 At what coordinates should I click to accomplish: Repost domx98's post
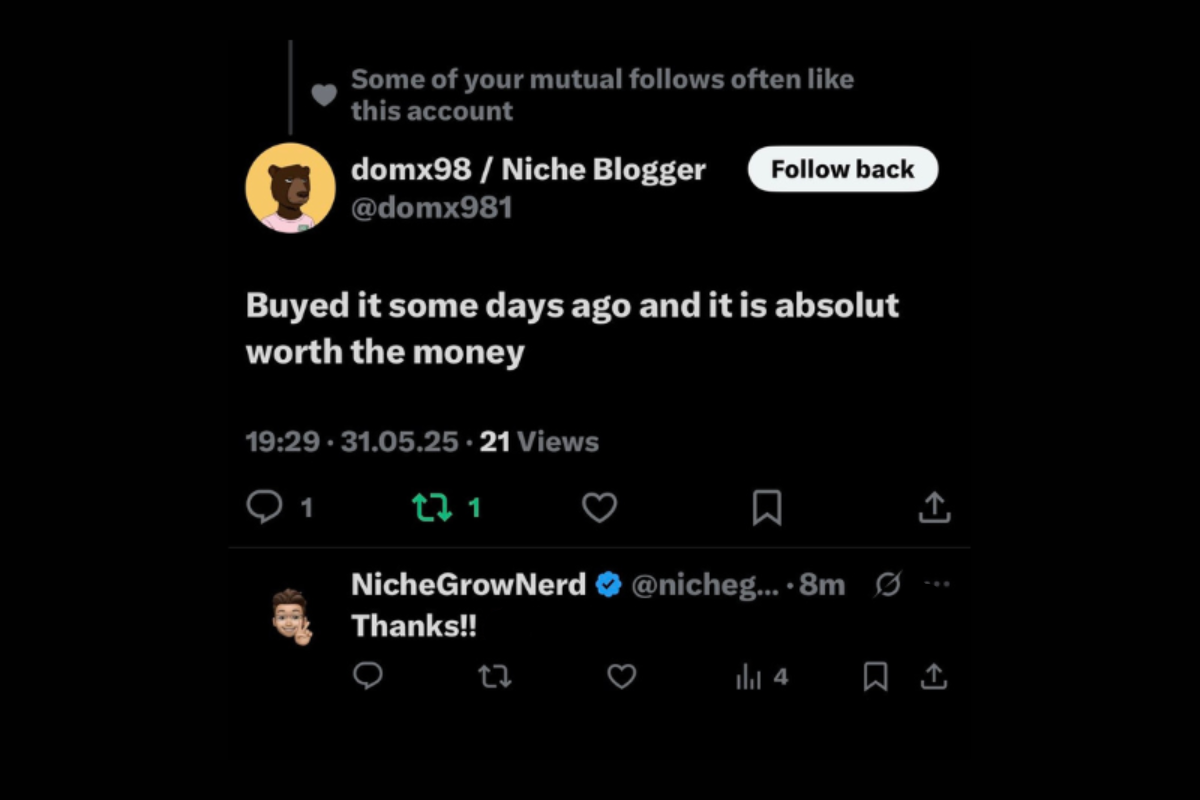pyautogui.click(x=432, y=508)
